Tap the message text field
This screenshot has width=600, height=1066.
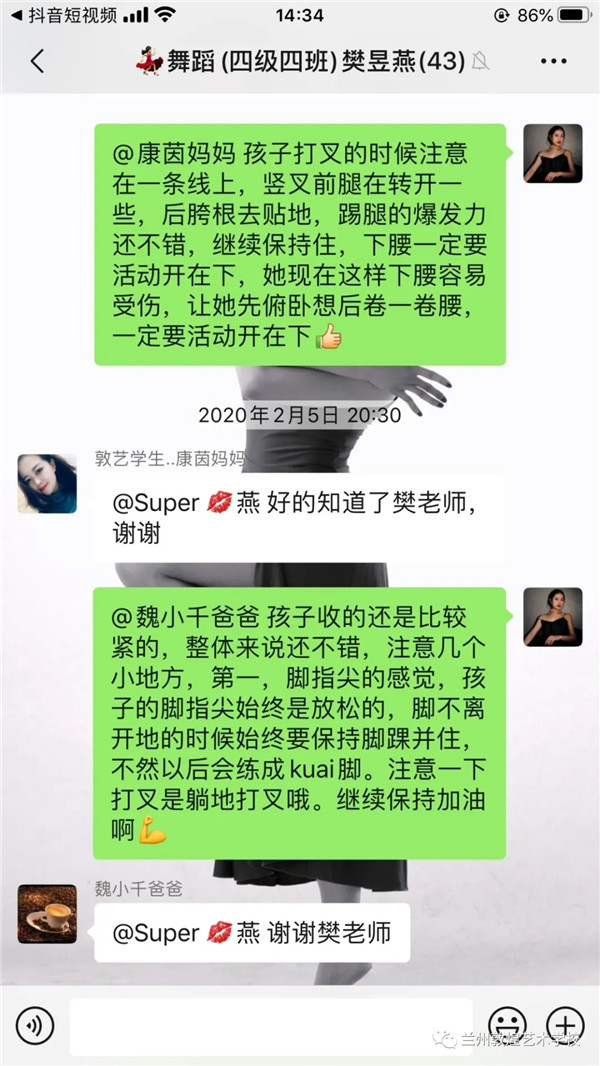270,1026
